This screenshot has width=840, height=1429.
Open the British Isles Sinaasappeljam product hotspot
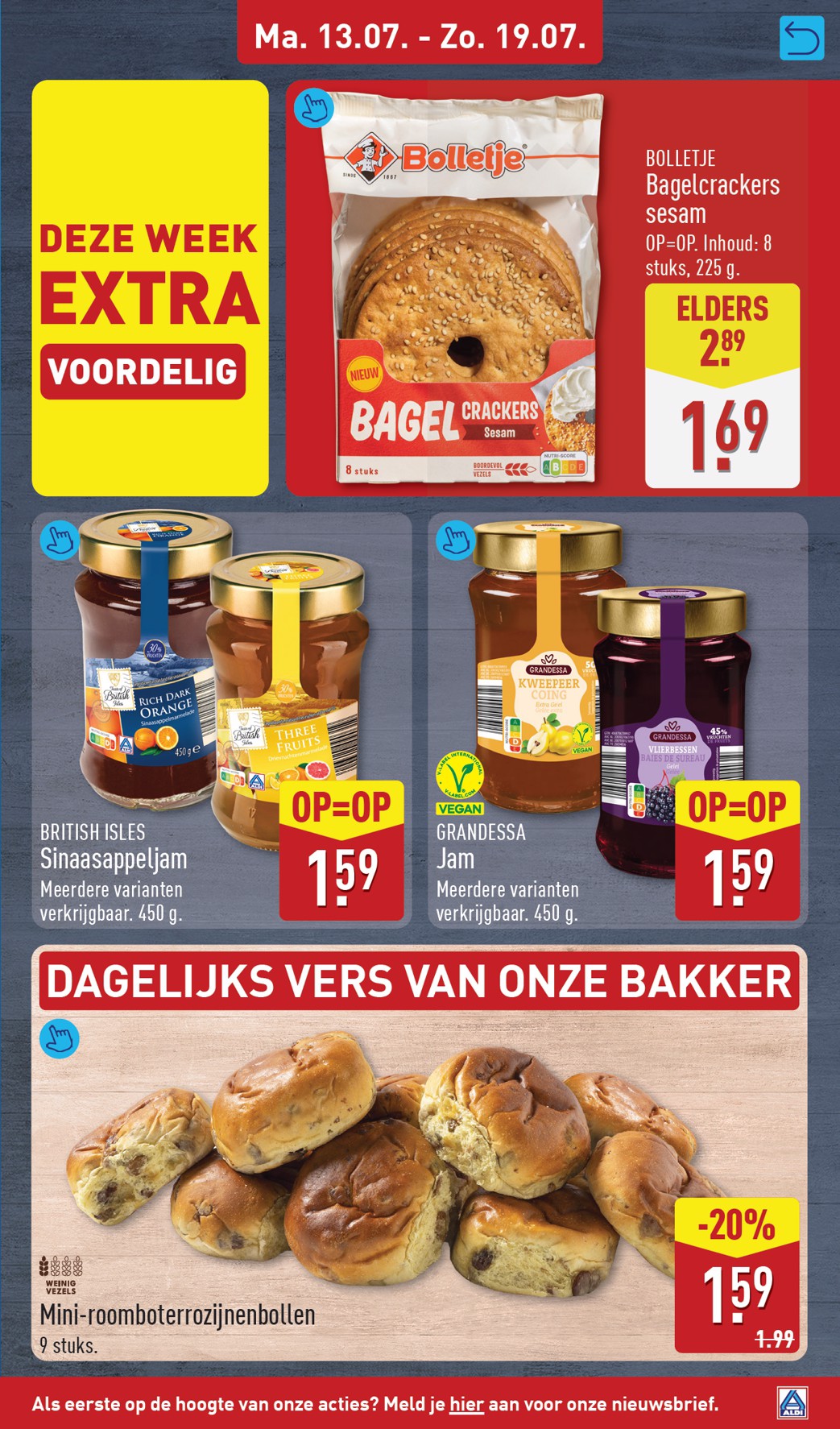click(x=60, y=540)
